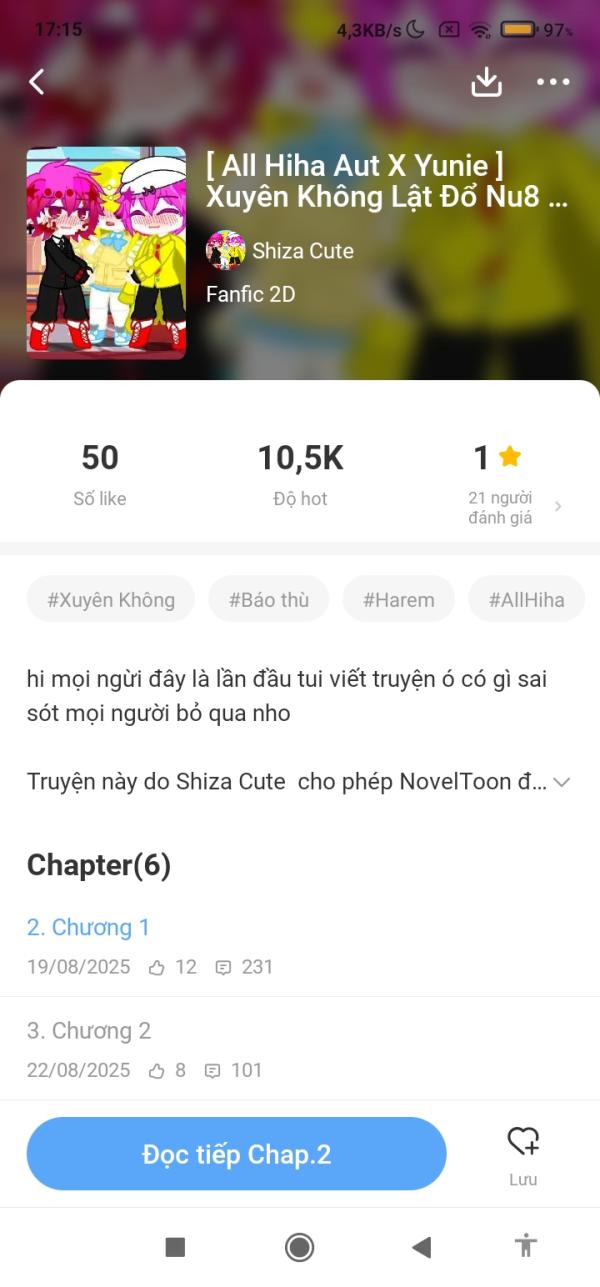Open the #Harem tag
The width and height of the screenshot is (600, 1287).
(398, 600)
